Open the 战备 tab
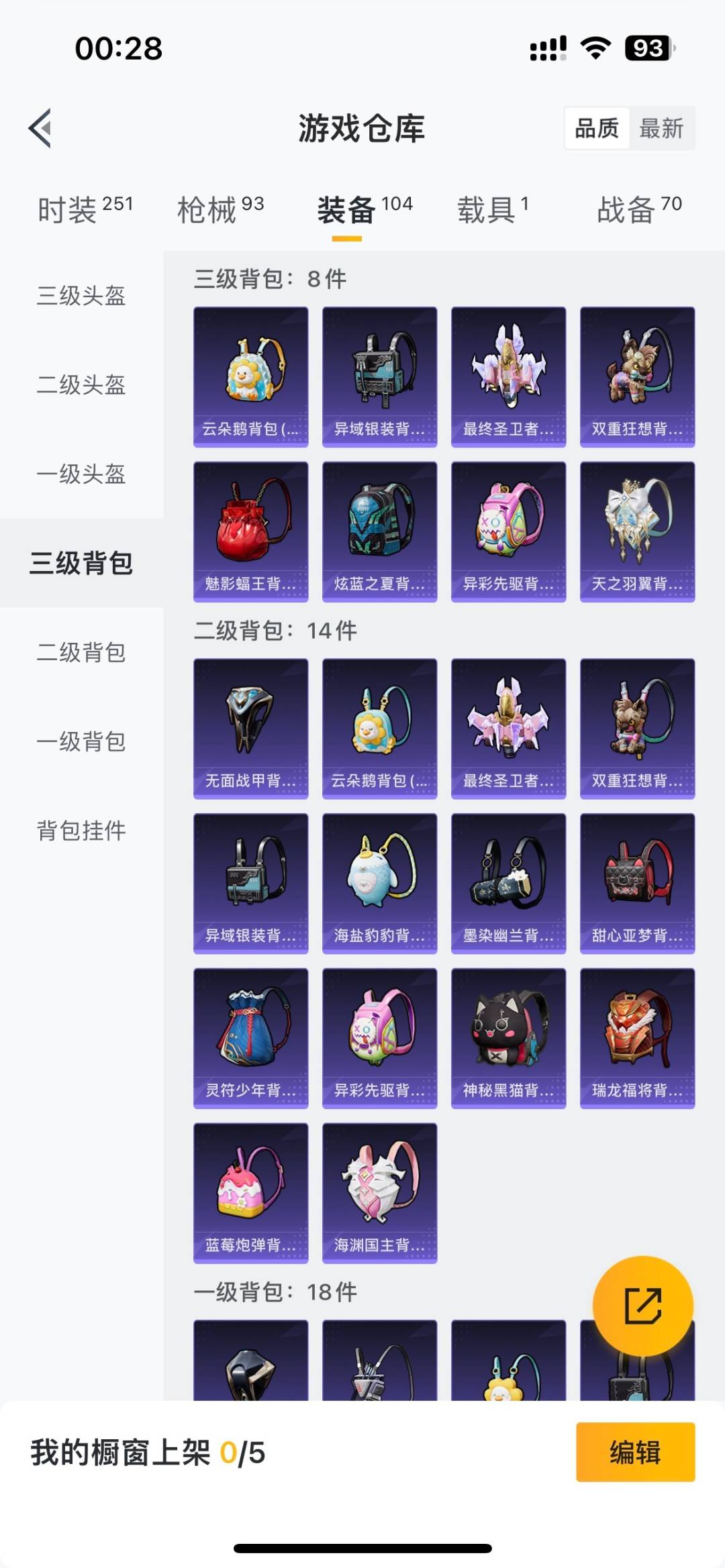Viewport: 725px width, 1568px height. coord(639,210)
